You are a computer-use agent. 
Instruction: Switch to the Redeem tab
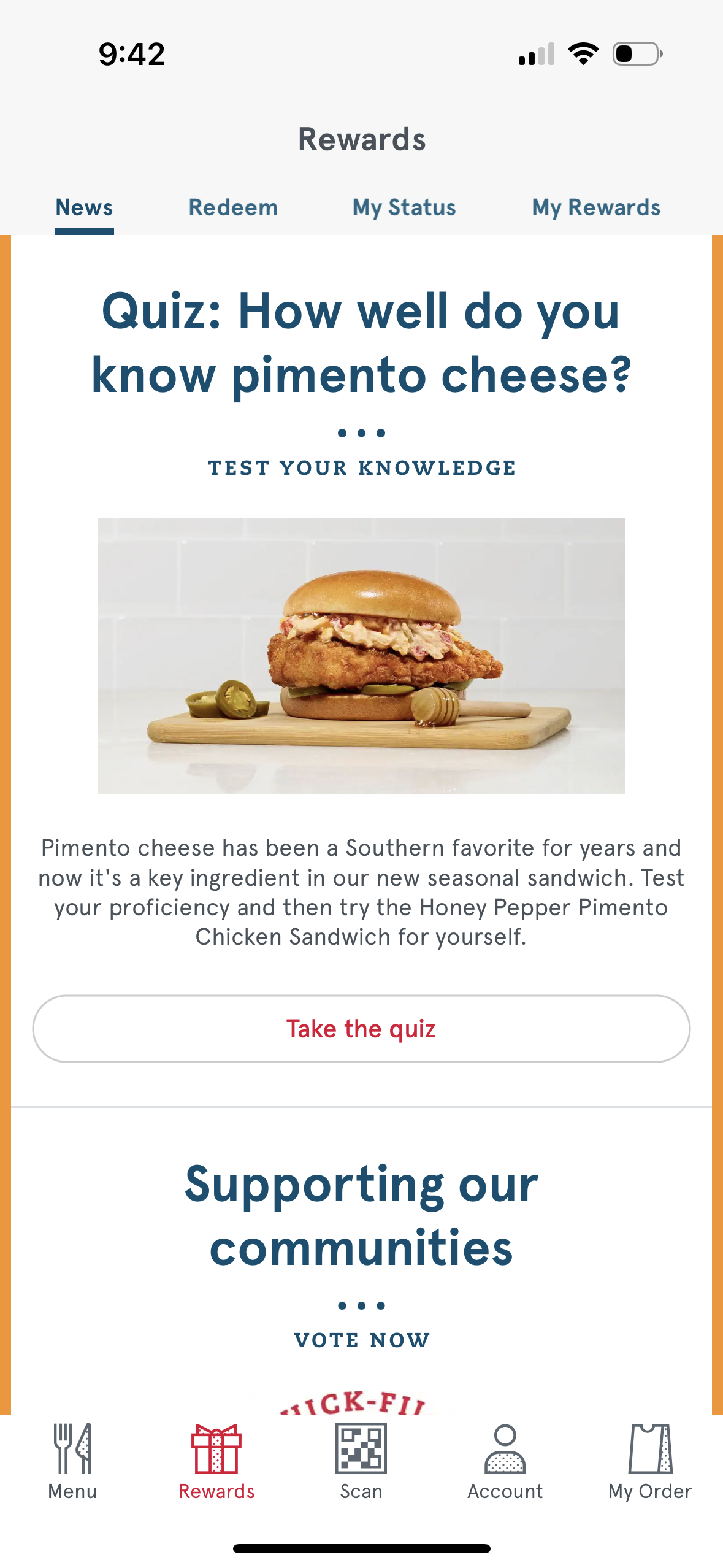coord(233,208)
